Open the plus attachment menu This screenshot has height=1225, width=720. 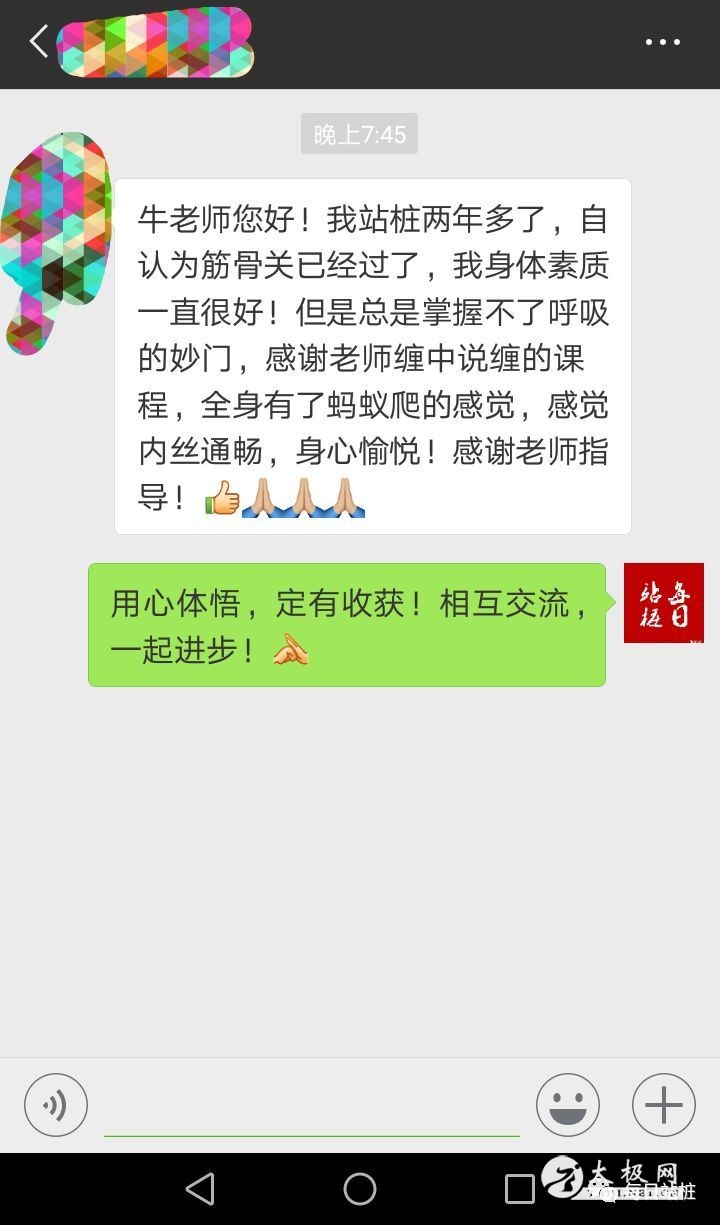[663, 1105]
